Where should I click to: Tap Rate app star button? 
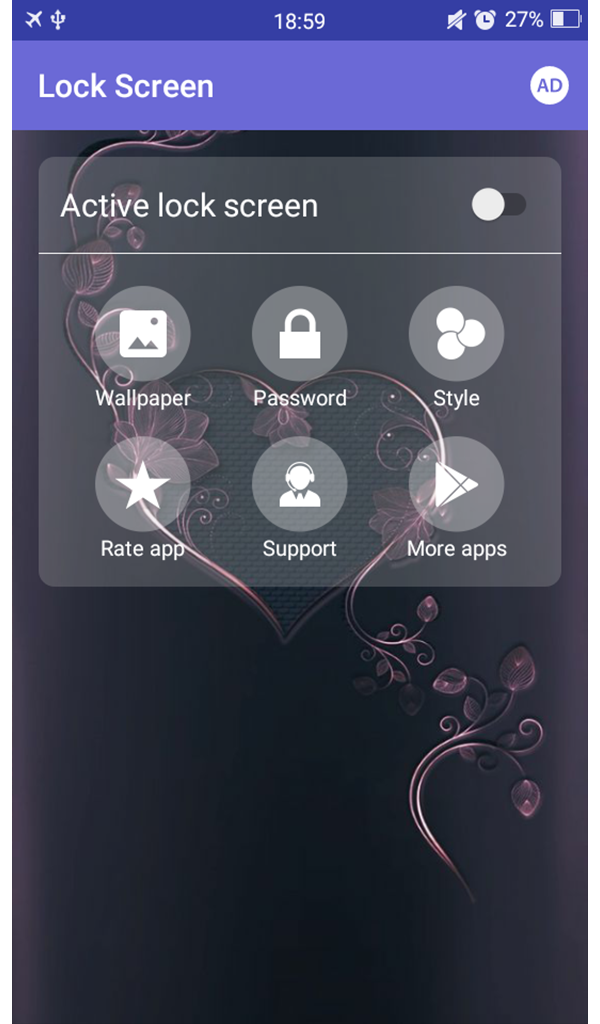pos(143,484)
